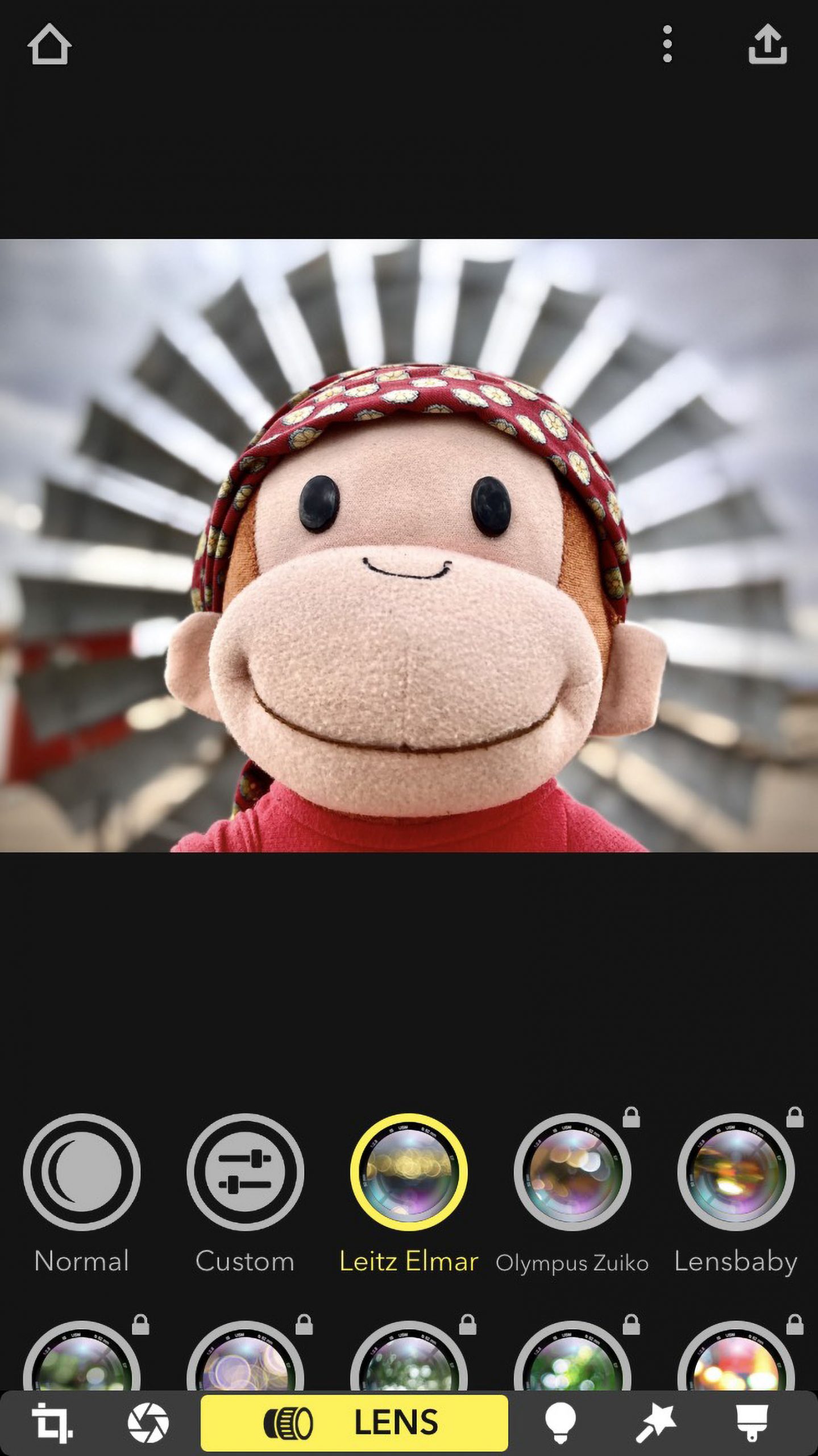This screenshot has height=1456, width=818.
Task: Select the Leitz Elmar lens
Action: [409, 1172]
